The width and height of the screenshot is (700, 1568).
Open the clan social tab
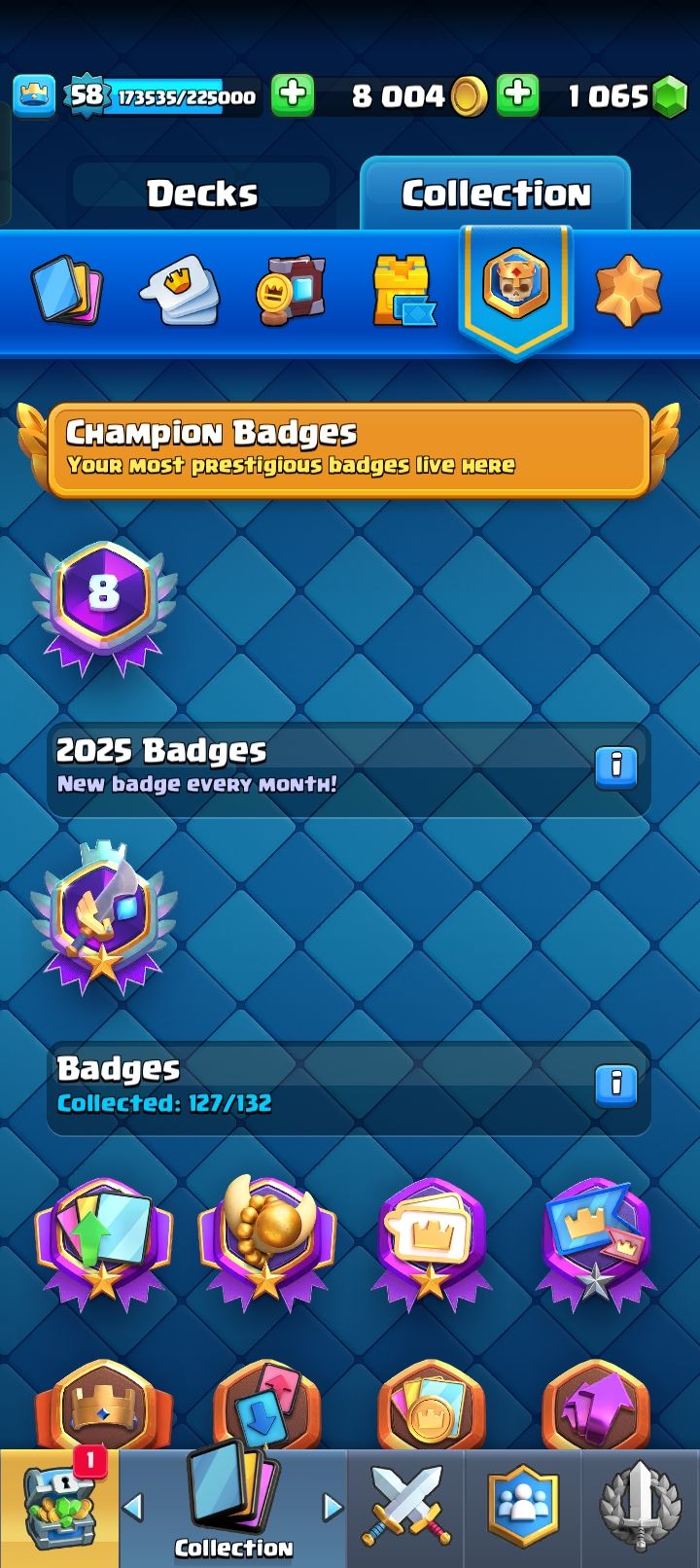pyautogui.click(x=523, y=1508)
